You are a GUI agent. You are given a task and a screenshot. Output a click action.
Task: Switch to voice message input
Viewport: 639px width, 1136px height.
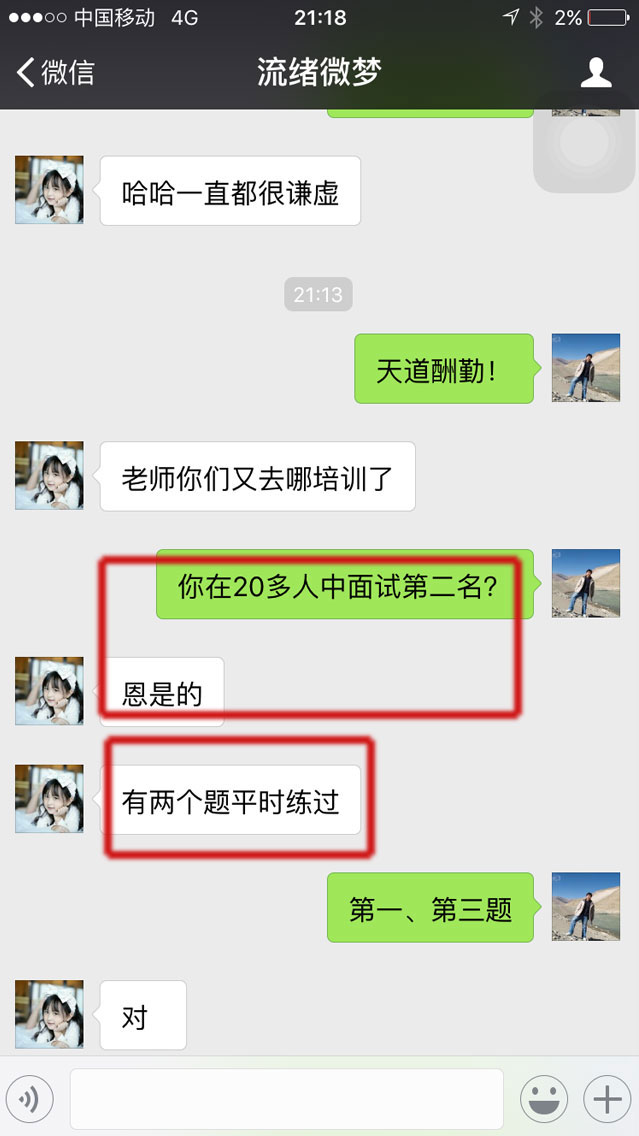(31, 1099)
